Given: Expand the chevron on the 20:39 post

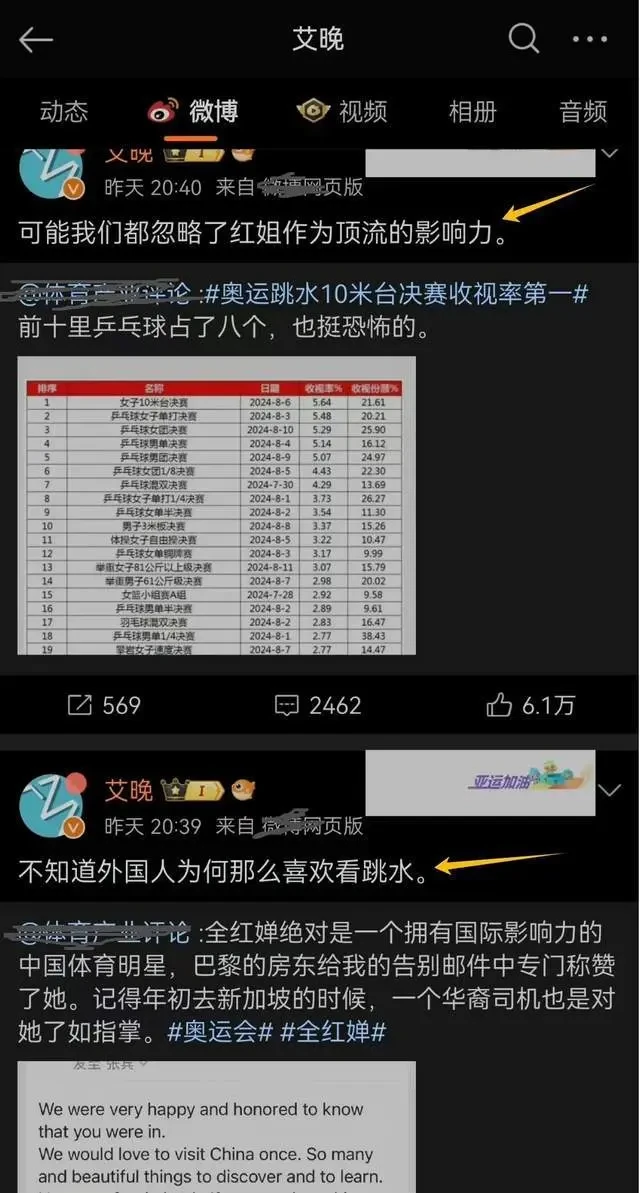Looking at the screenshot, I should [x=609, y=791].
